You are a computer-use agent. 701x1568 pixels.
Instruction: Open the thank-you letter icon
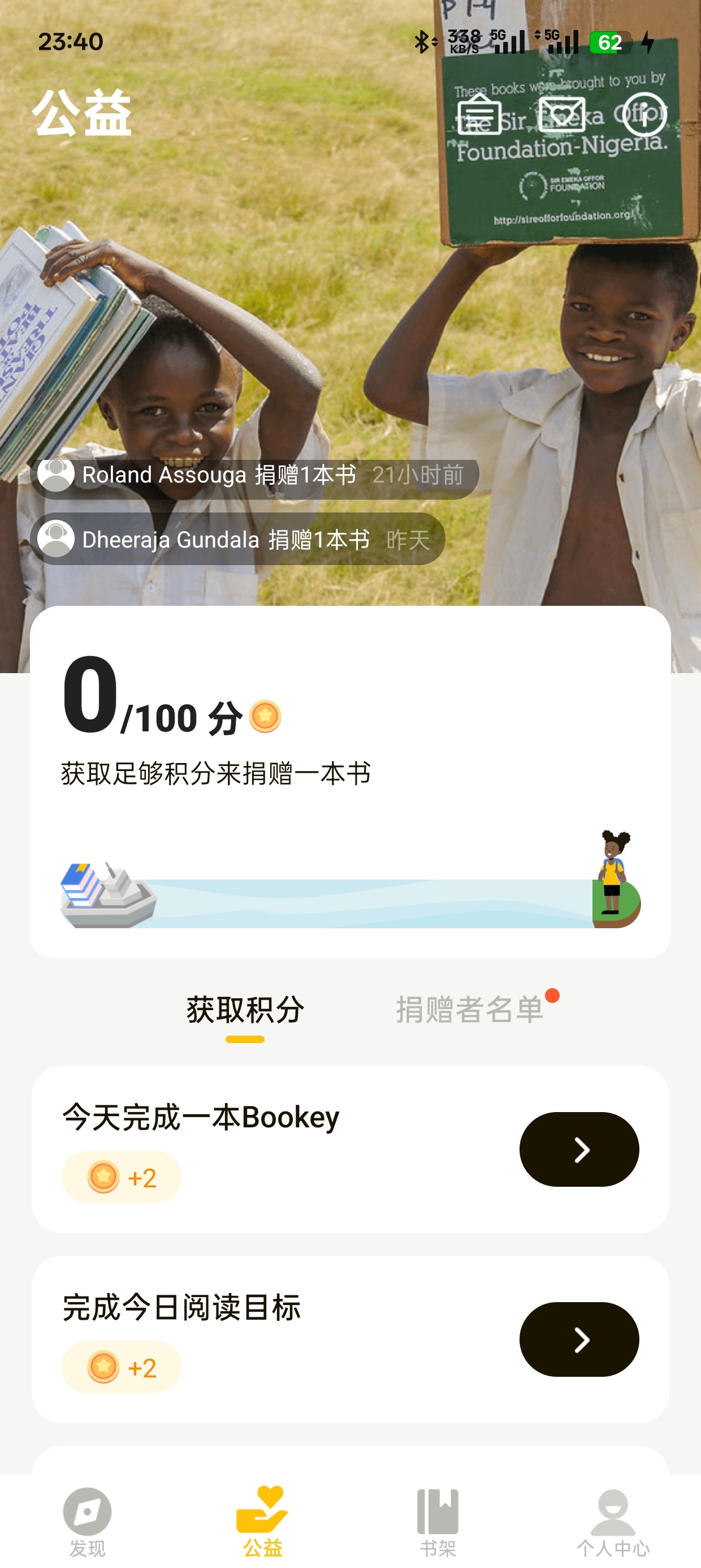[562, 114]
